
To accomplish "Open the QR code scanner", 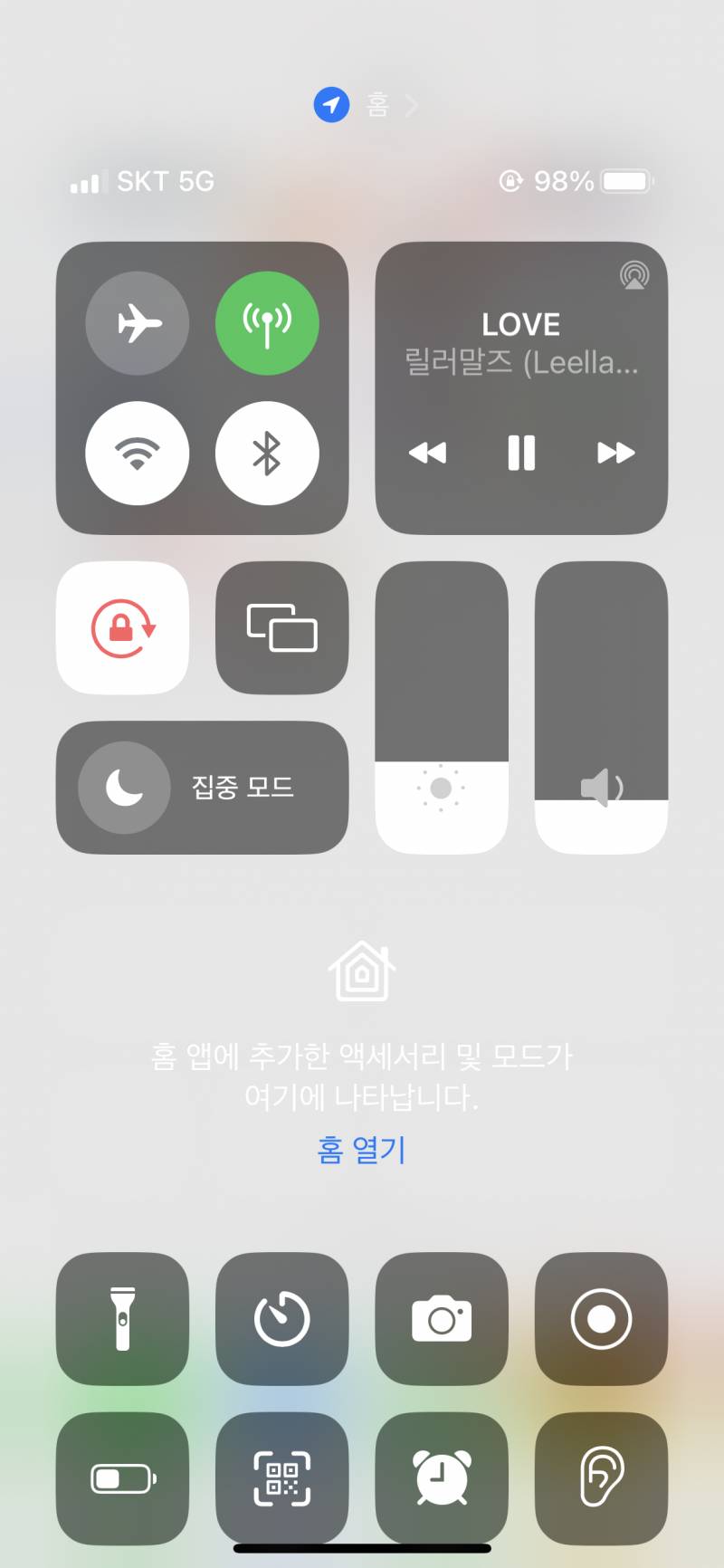I will pyautogui.click(x=281, y=1478).
